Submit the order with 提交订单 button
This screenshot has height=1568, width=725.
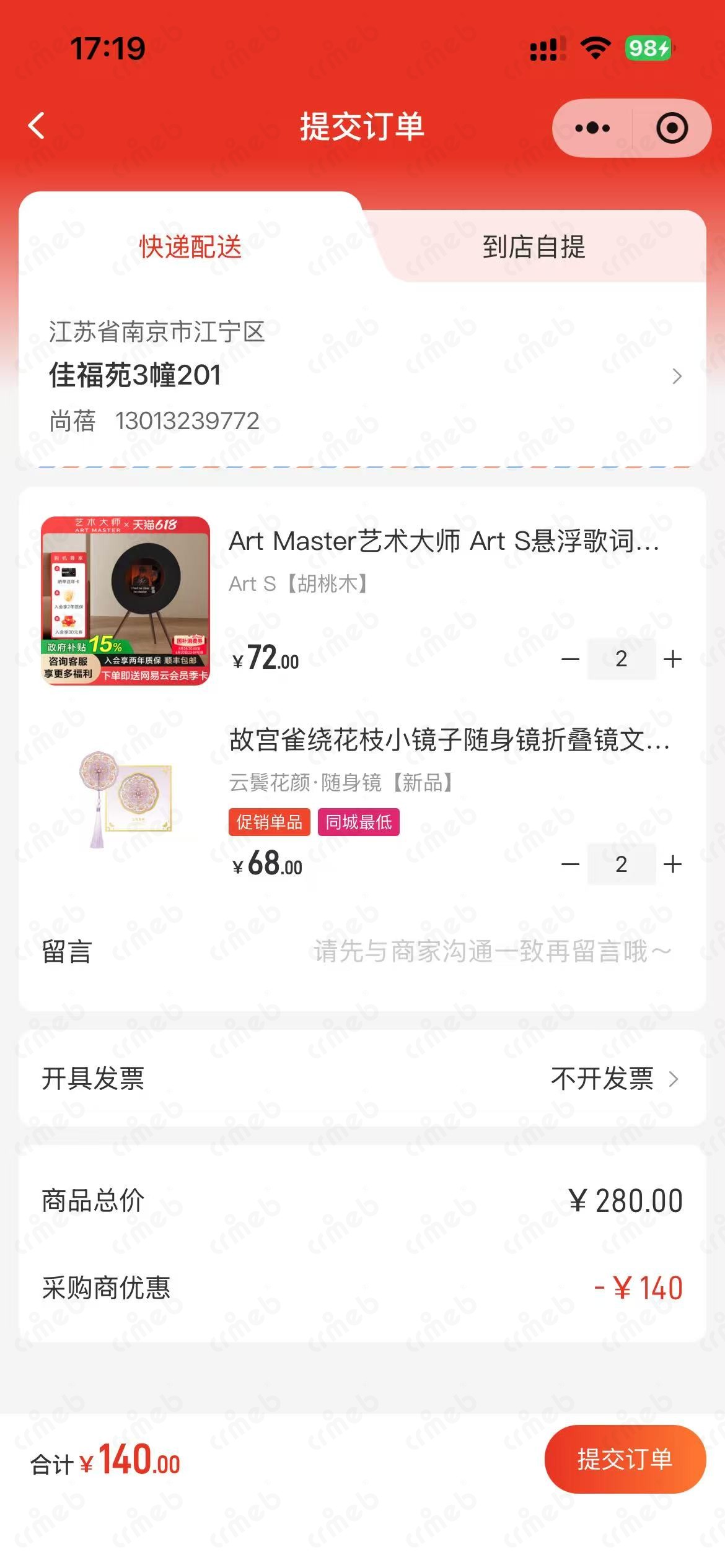coord(625,1460)
